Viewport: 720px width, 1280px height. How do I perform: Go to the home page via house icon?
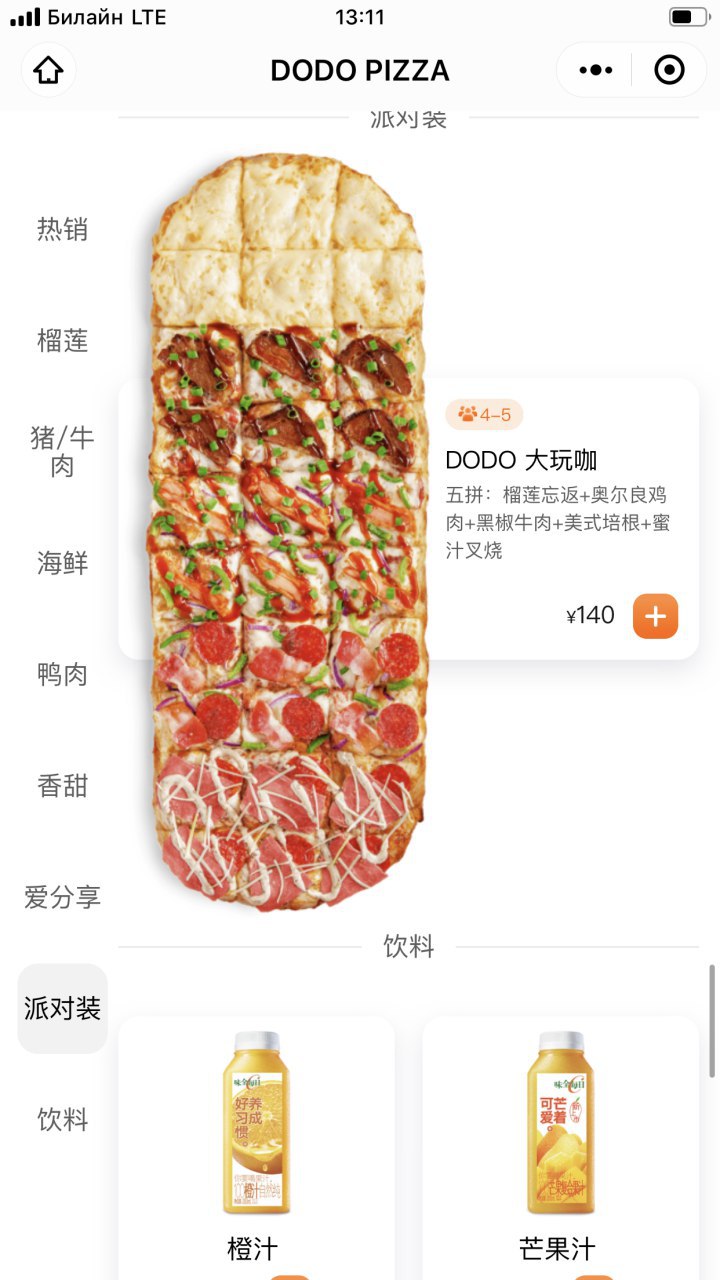pyautogui.click(x=48, y=70)
